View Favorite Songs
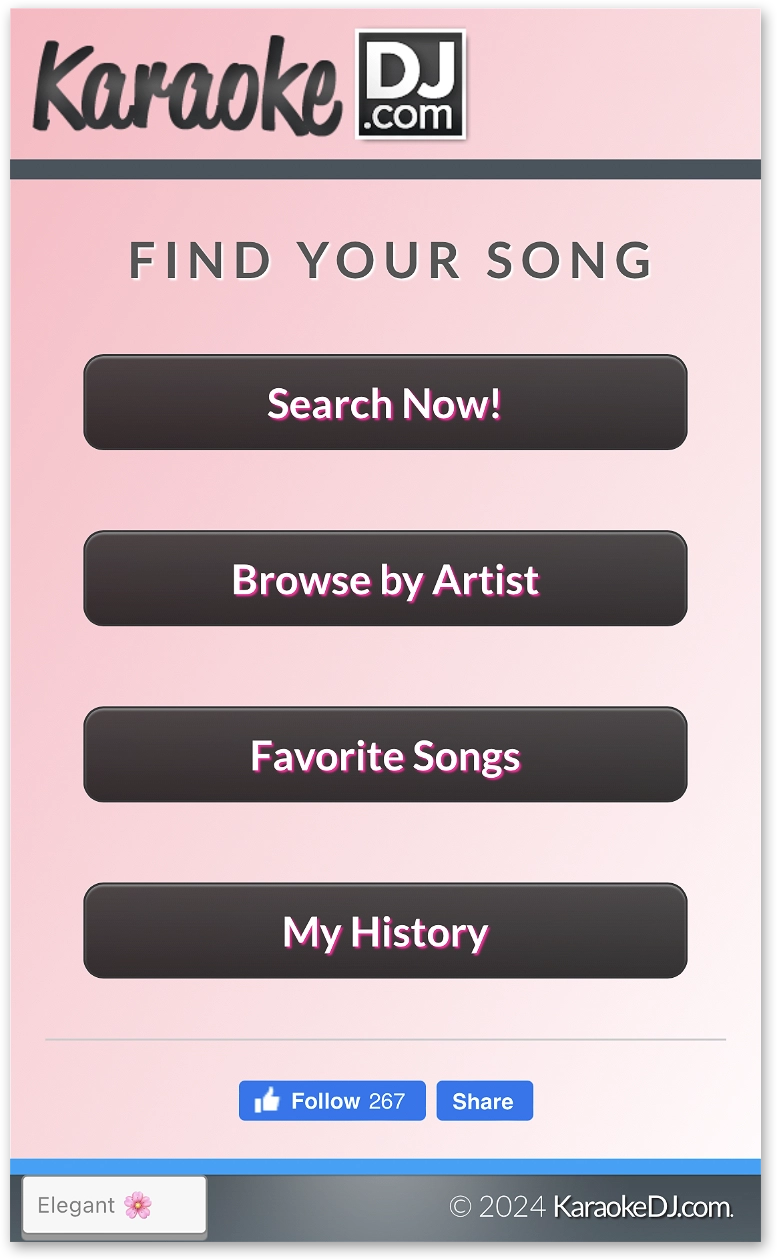 [x=385, y=755]
